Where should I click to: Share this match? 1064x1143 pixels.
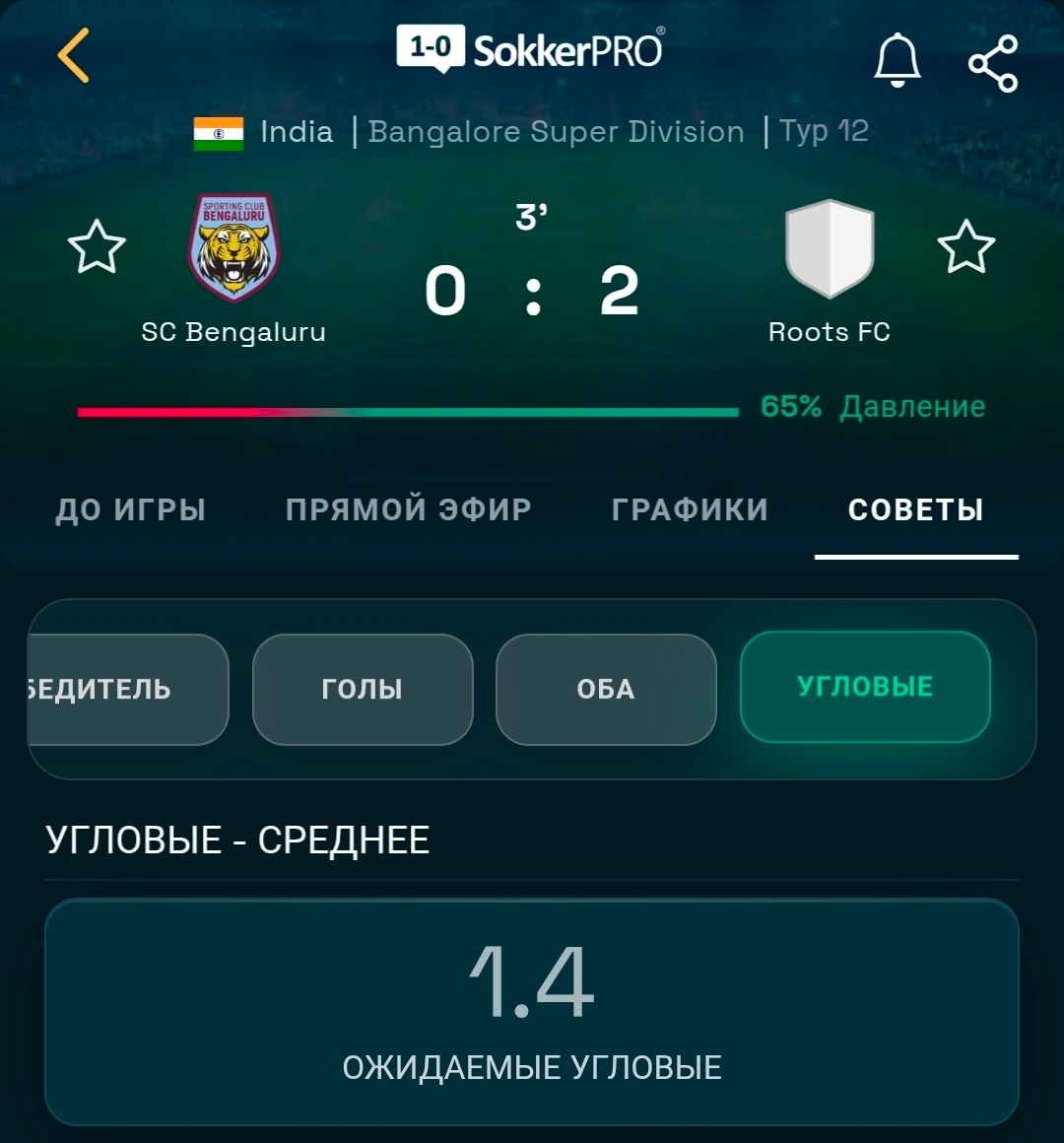click(x=993, y=63)
